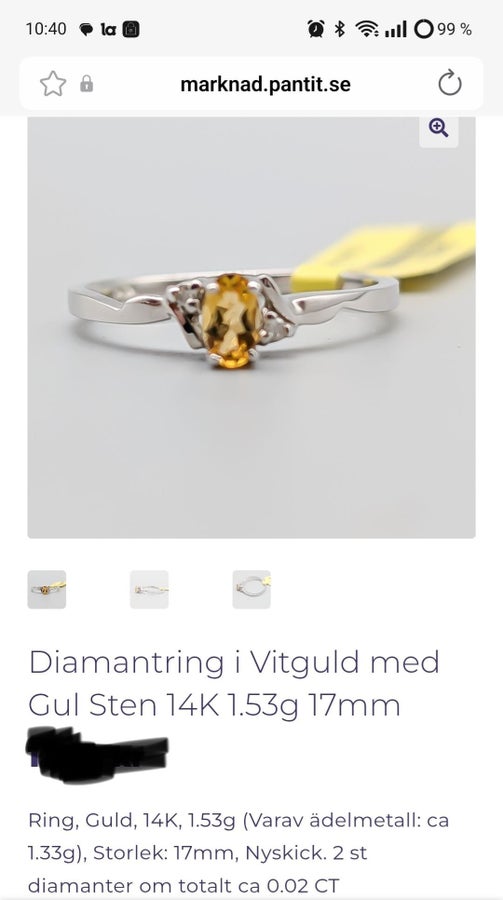Open the large ring product image

point(252,327)
